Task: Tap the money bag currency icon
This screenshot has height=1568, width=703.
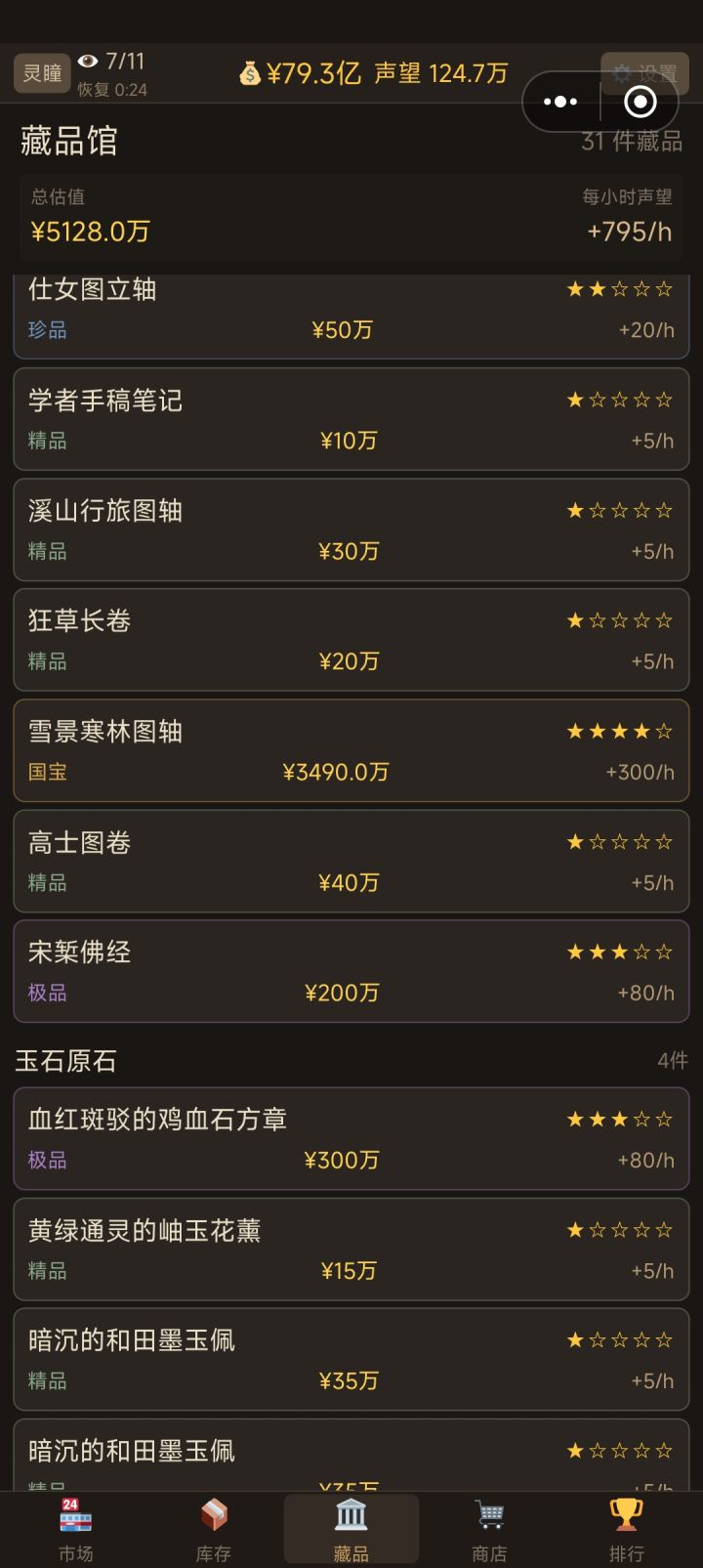Action: coord(251,71)
